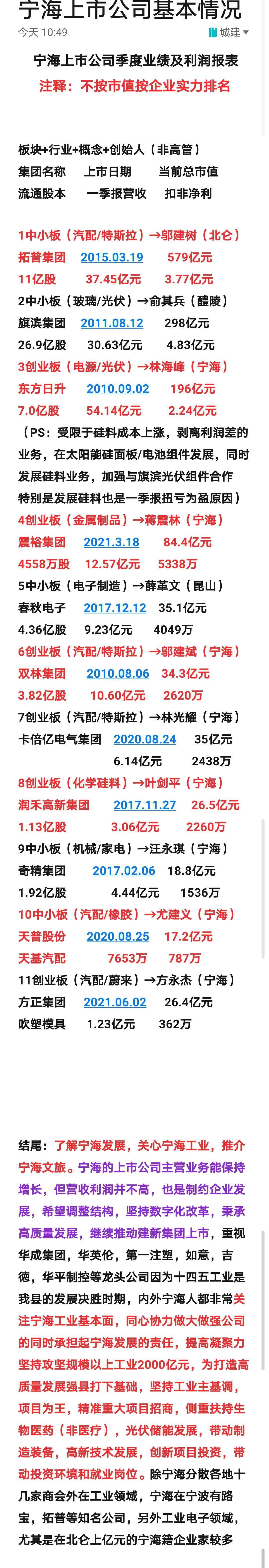Tap the 2010.09.02 link for 东方日升
The width and height of the screenshot is (269, 1568).
(x=118, y=389)
